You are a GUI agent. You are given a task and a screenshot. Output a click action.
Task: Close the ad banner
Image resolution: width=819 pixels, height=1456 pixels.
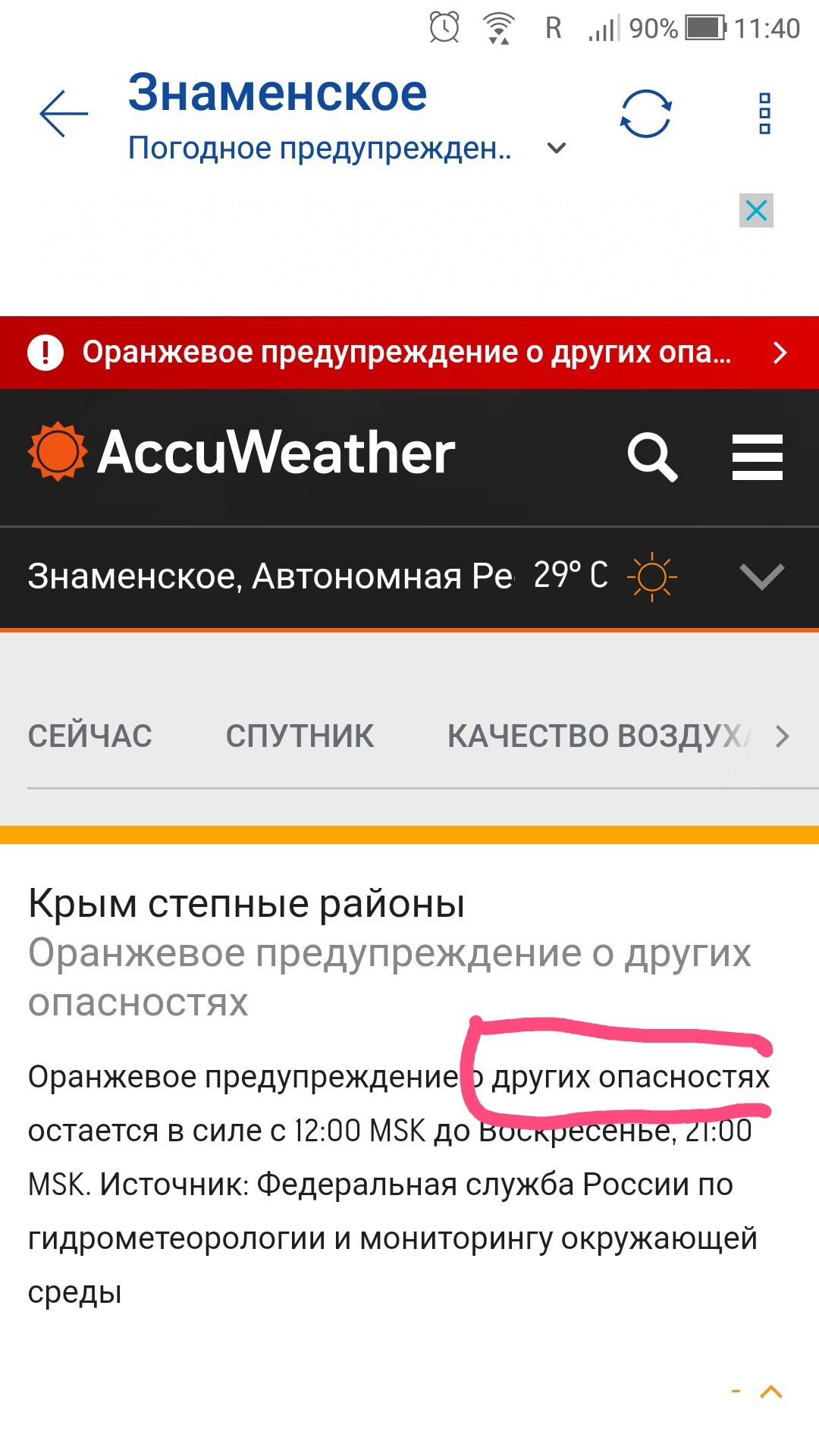click(x=756, y=211)
